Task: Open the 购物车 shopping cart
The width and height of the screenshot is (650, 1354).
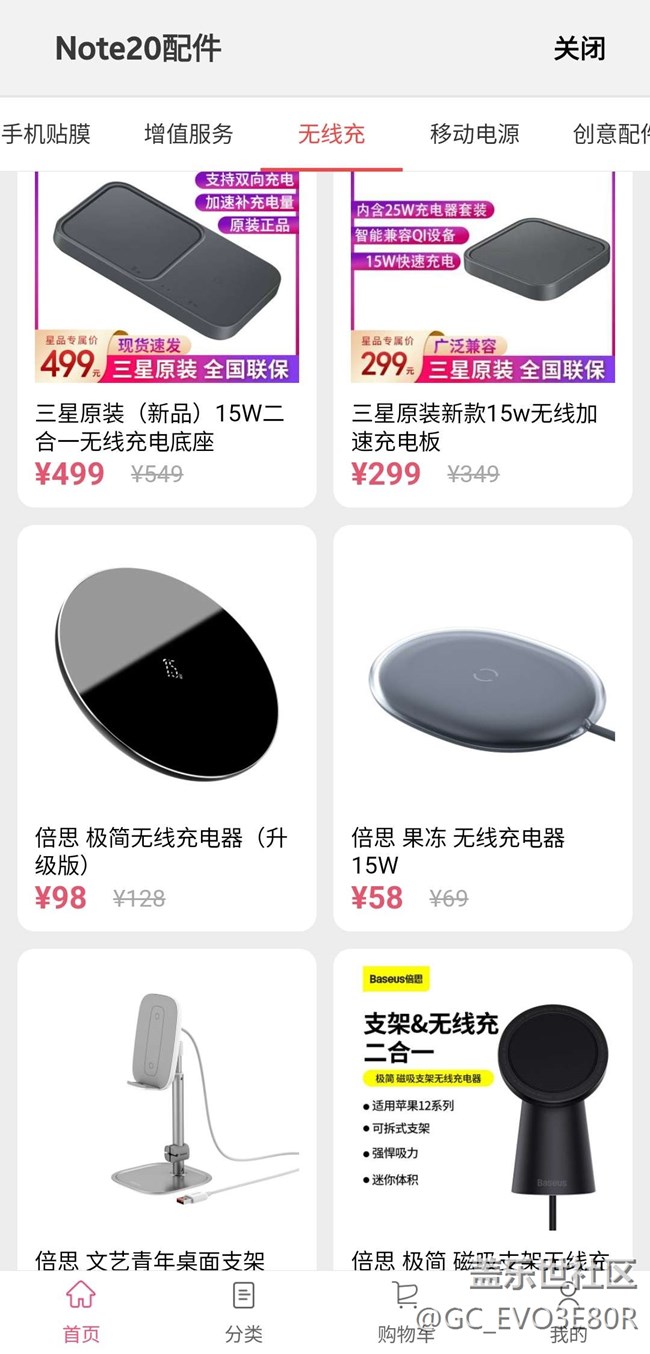Action: (406, 1312)
